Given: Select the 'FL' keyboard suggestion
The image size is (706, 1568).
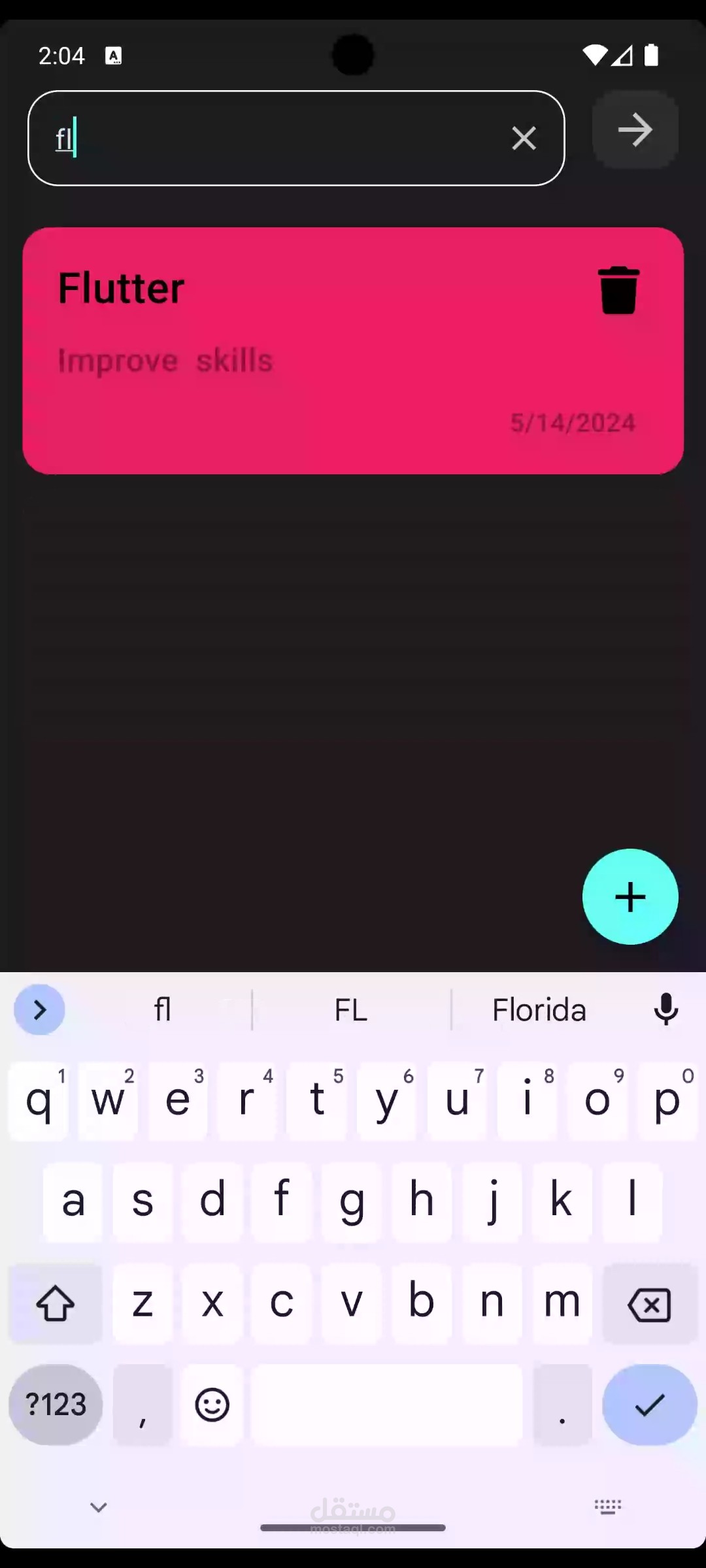Looking at the screenshot, I should pyautogui.click(x=351, y=1010).
